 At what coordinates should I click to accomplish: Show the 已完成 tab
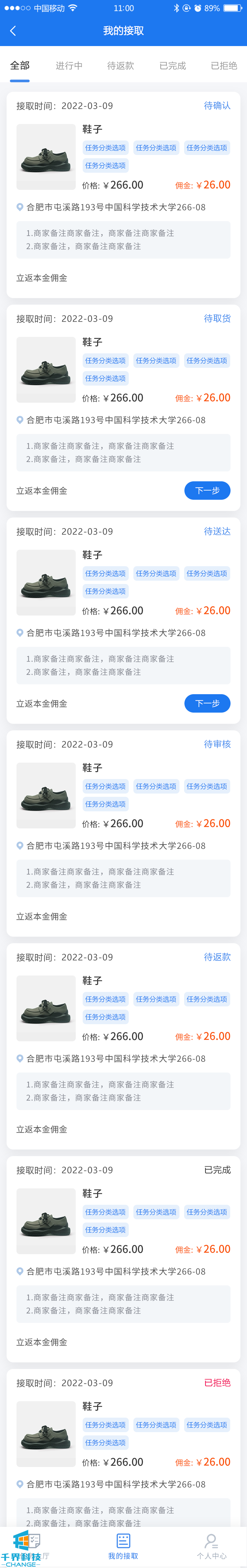click(173, 66)
